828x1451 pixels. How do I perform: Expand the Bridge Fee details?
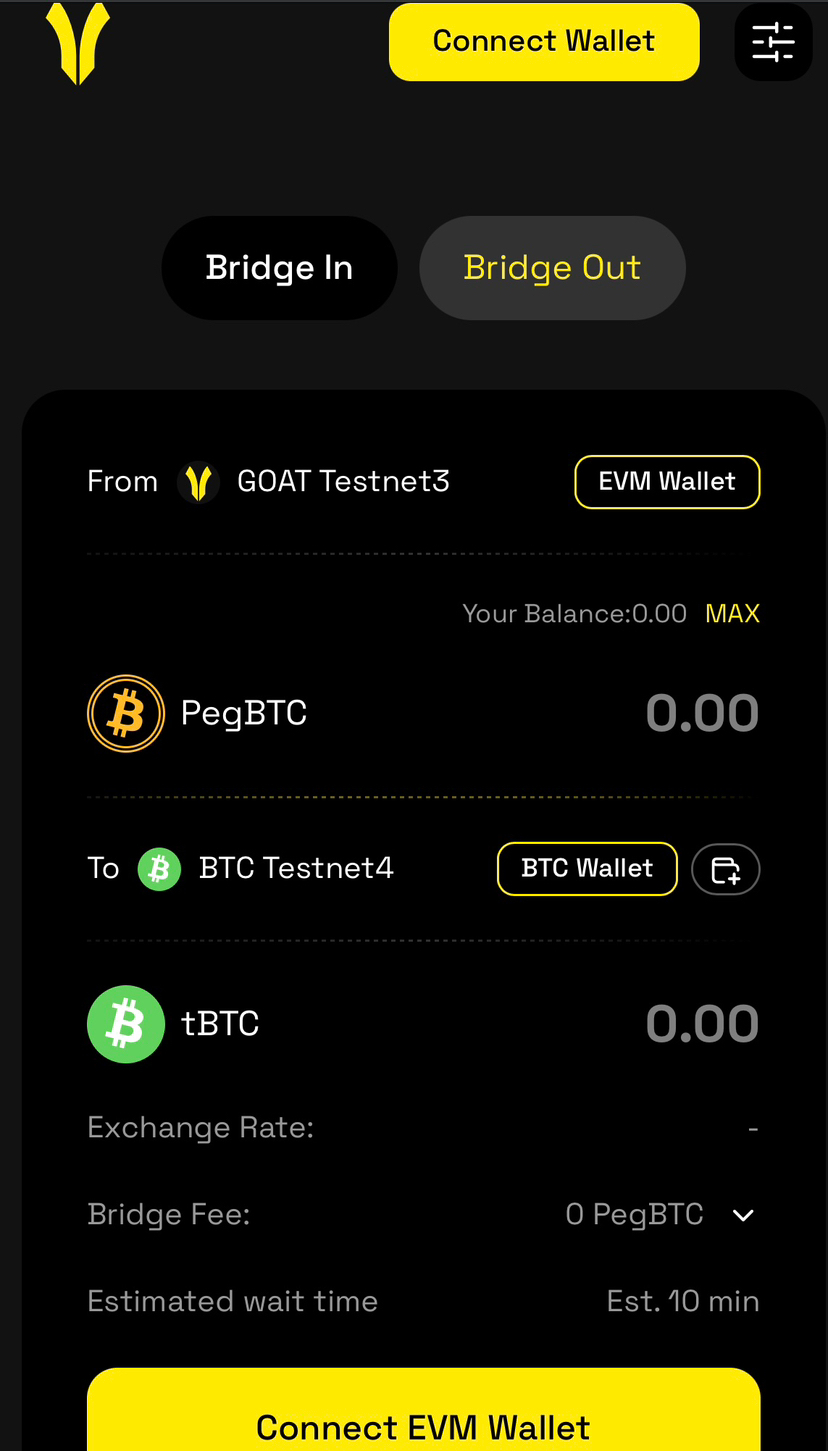coord(743,1215)
